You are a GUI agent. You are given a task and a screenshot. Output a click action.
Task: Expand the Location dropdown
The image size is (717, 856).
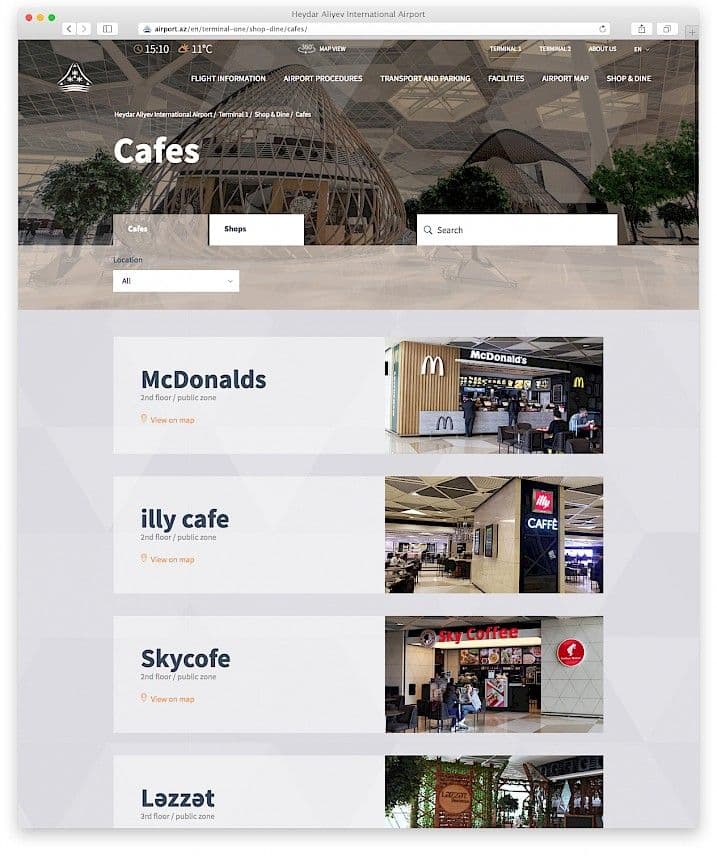[176, 281]
